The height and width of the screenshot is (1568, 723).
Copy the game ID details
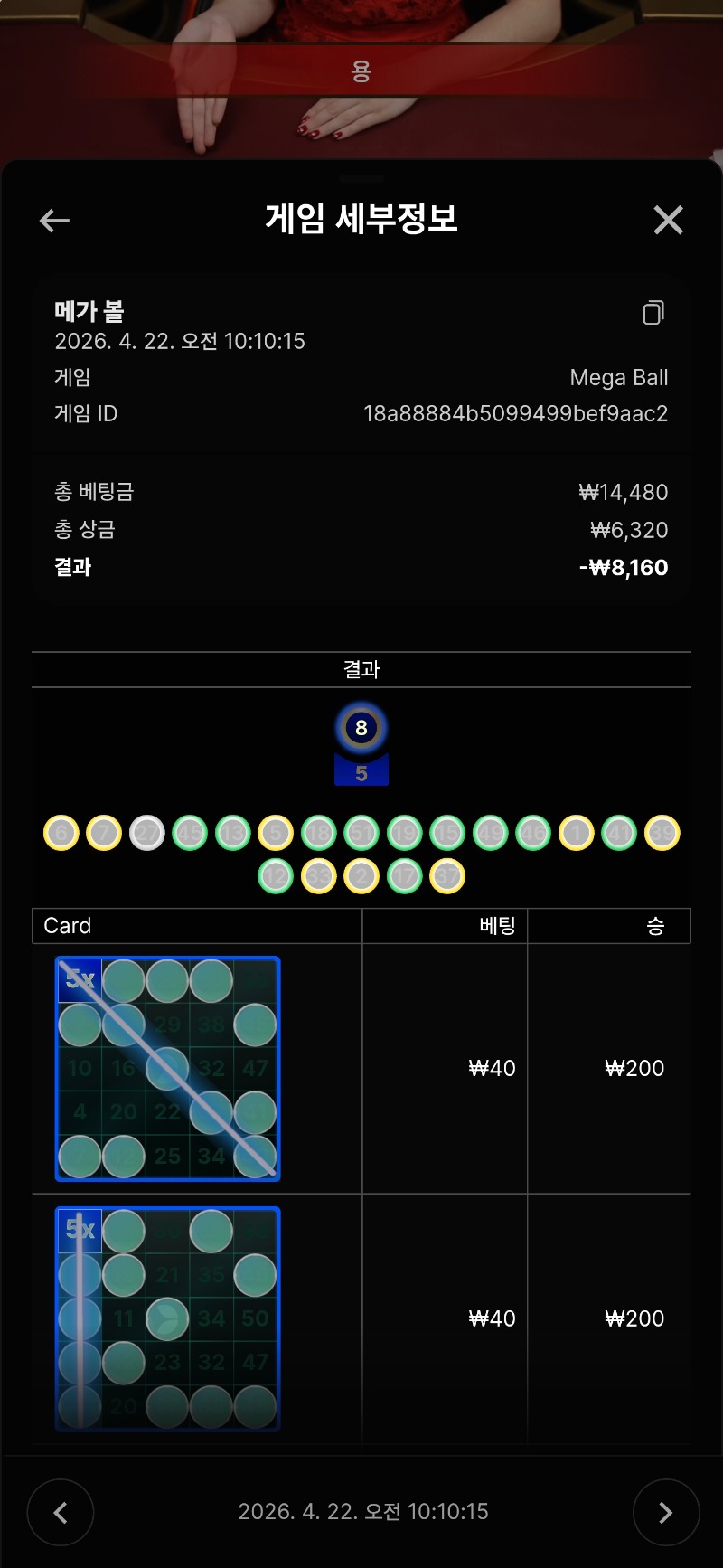653,313
